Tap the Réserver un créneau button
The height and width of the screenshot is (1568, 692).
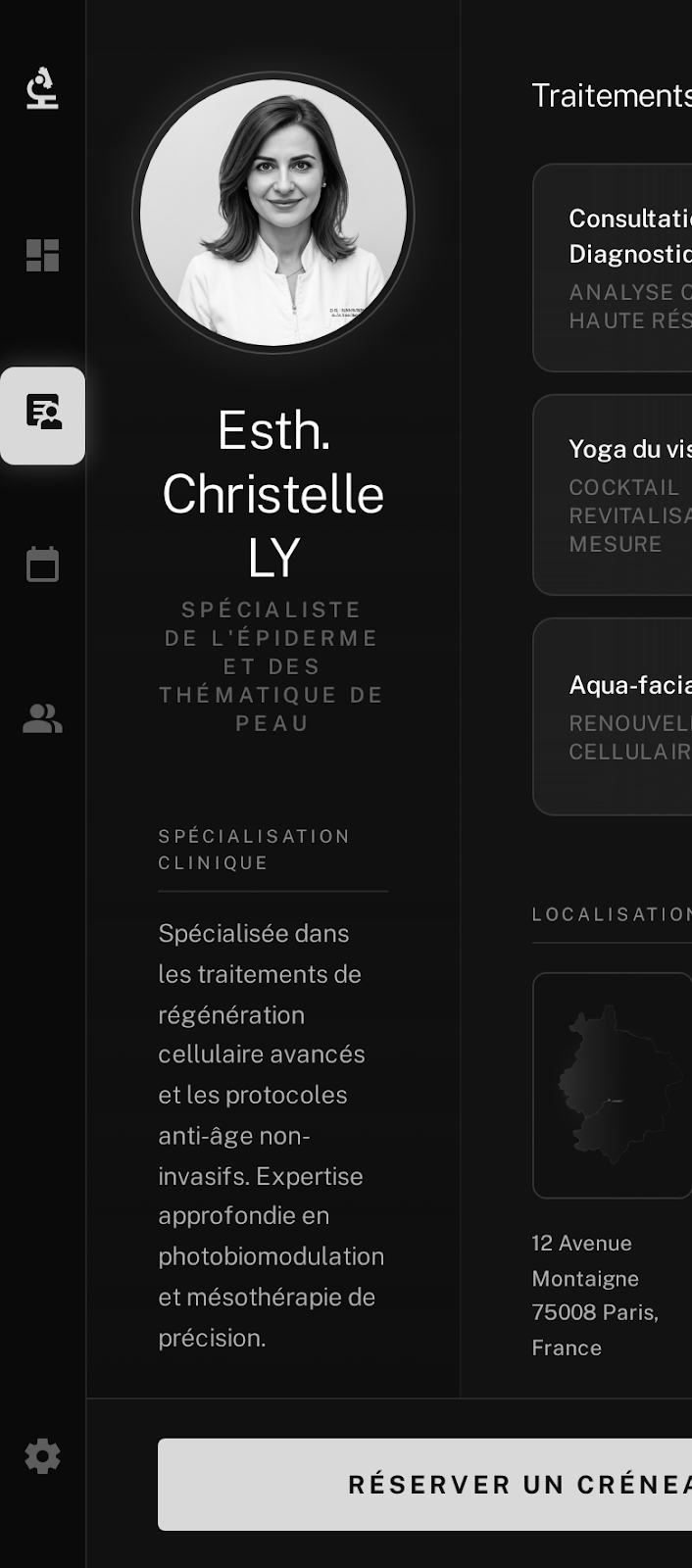(x=425, y=1484)
